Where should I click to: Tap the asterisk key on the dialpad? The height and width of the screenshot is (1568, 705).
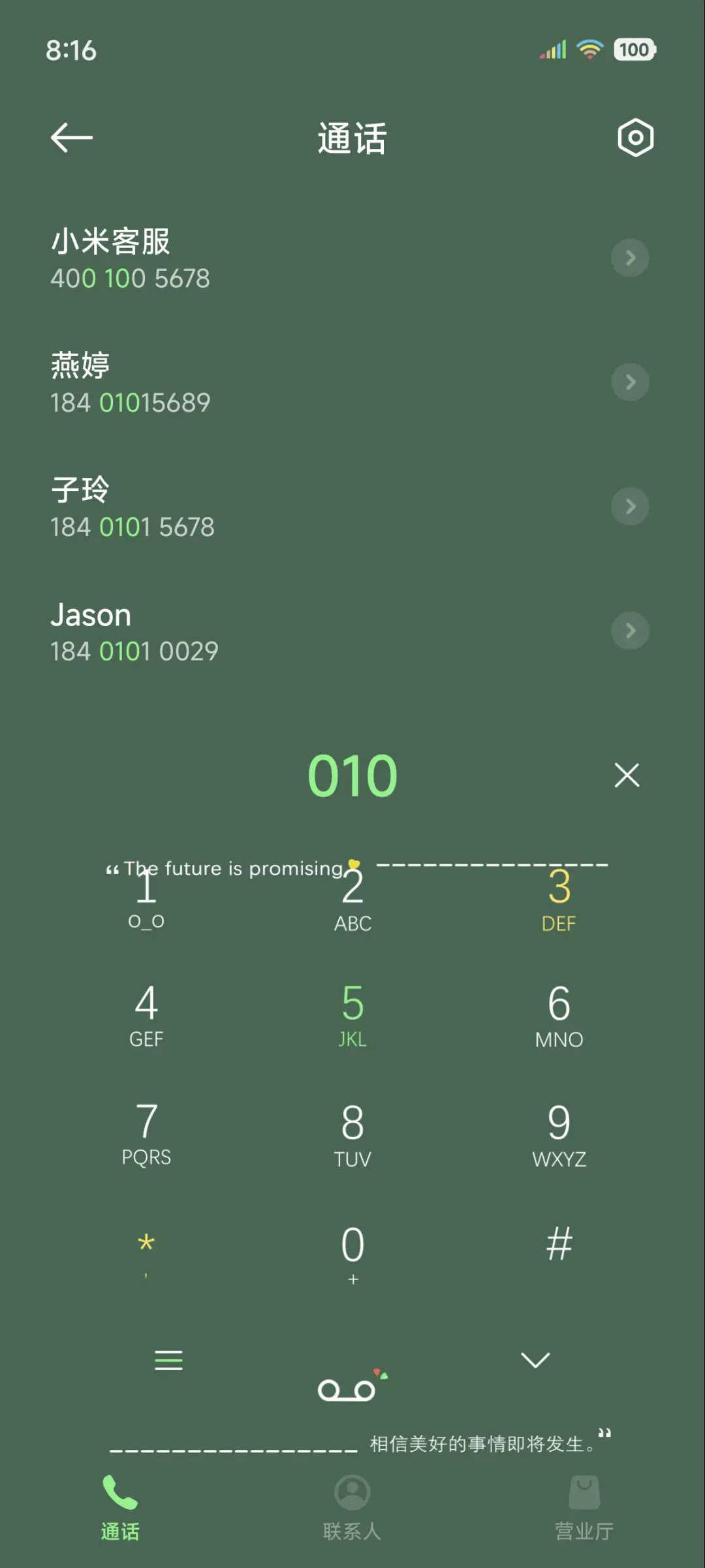[x=146, y=1244]
